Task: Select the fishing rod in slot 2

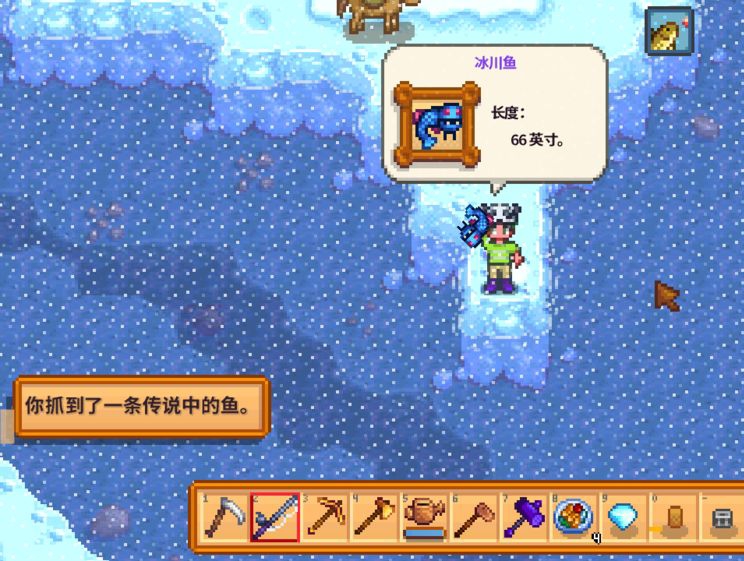Action: [275, 517]
